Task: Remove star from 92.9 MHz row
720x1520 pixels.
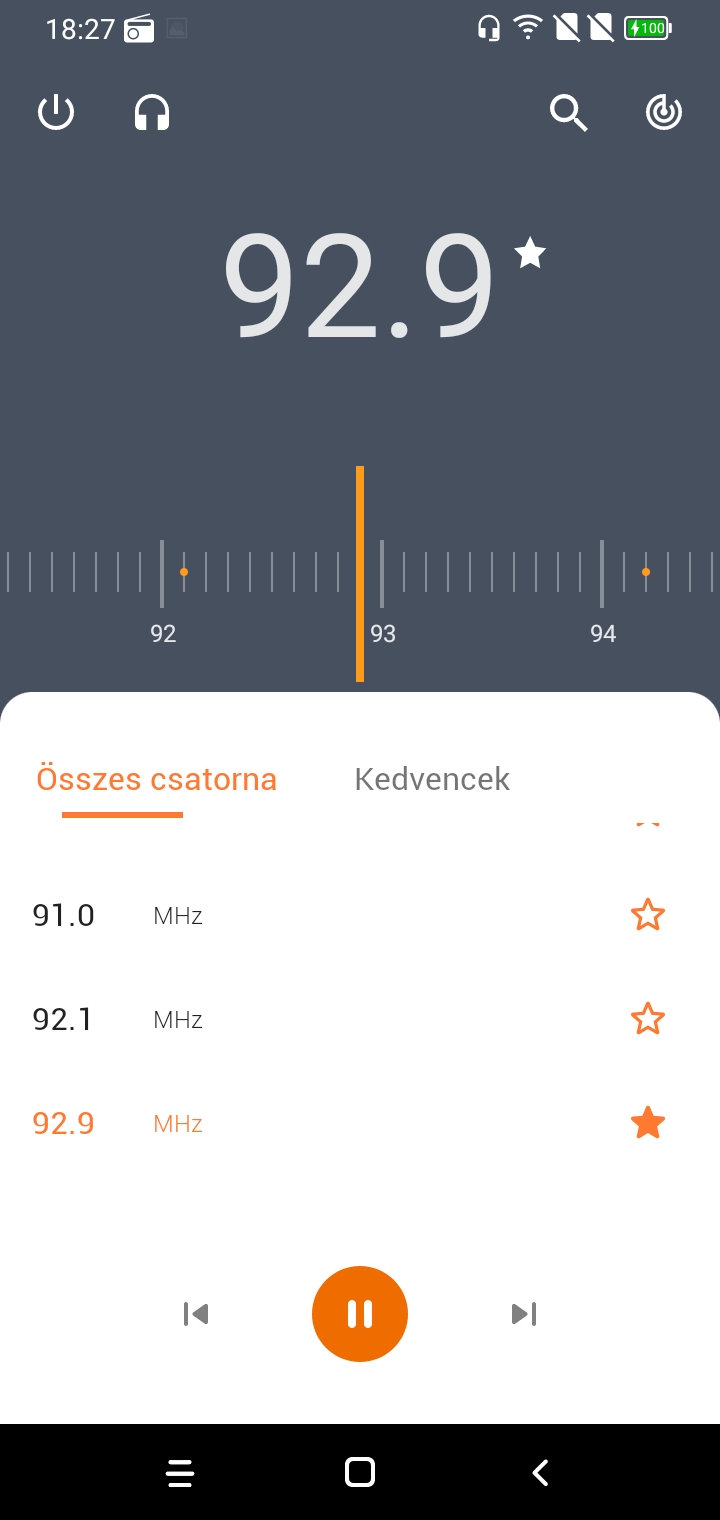Action: (648, 1123)
